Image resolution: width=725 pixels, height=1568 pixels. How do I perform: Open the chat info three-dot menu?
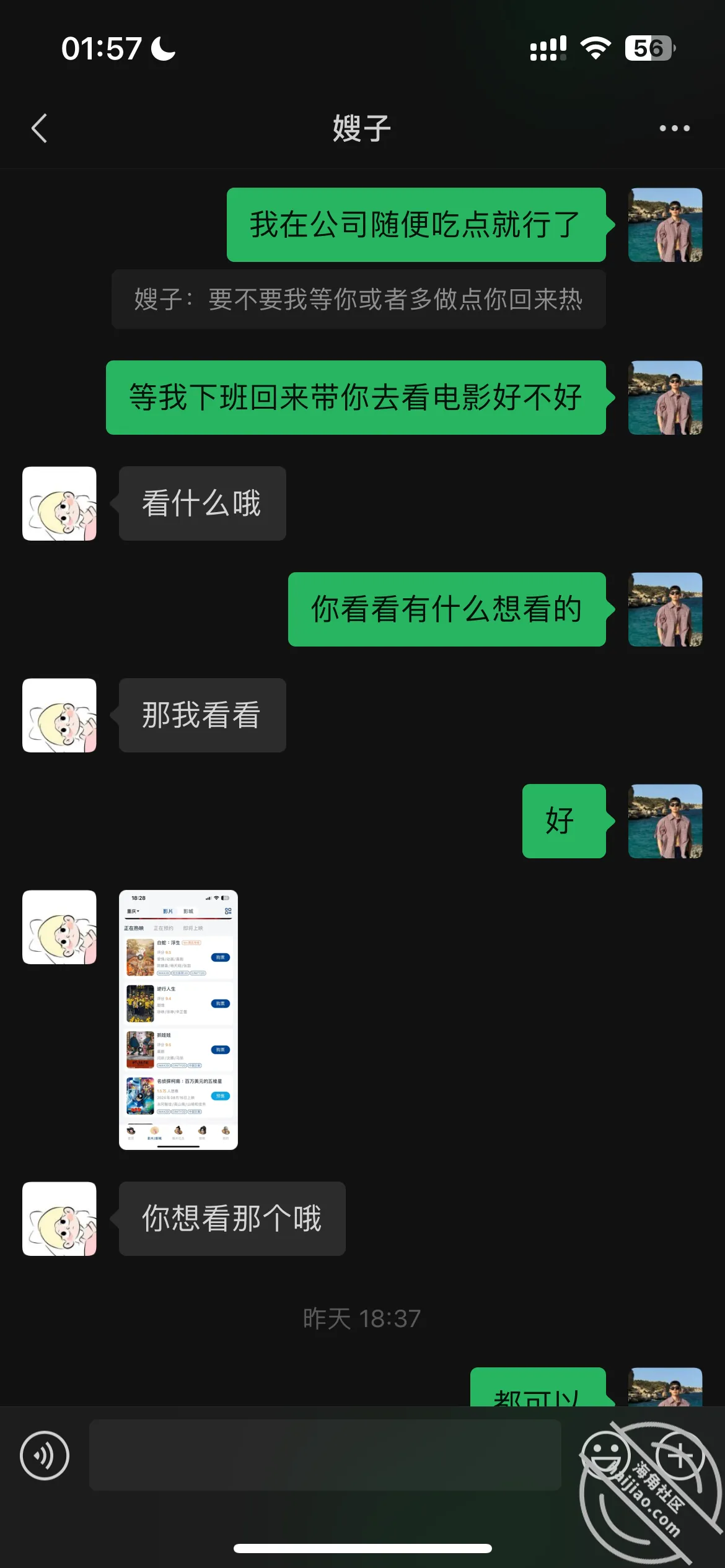674,128
